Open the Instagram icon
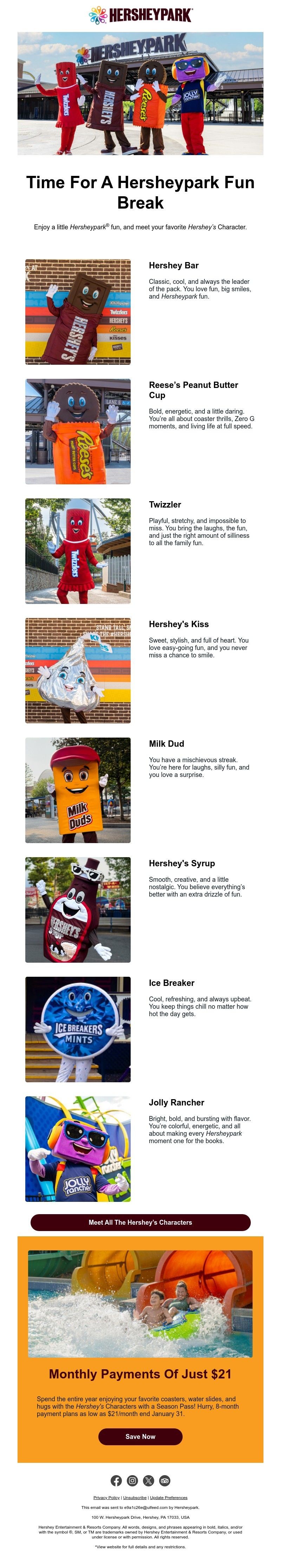This screenshot has height=1568, width=281. point(132,1480)
